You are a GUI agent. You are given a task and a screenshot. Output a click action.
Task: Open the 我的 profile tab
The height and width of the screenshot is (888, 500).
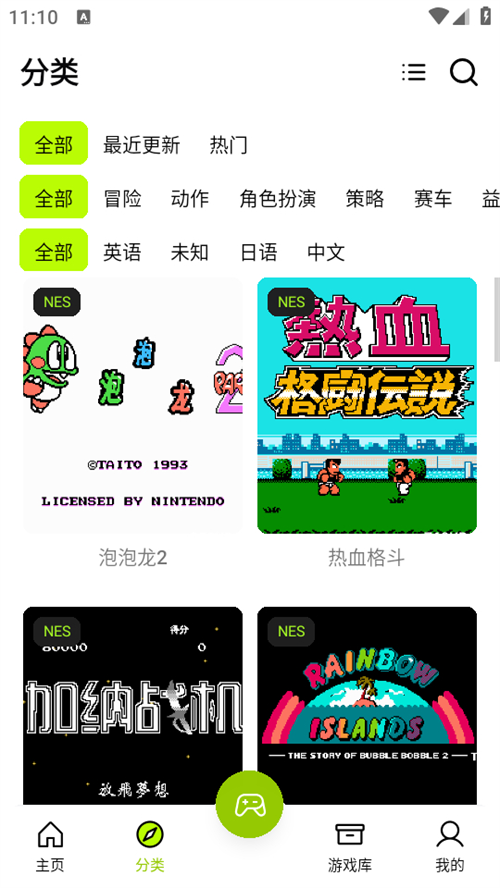[450, 847]
